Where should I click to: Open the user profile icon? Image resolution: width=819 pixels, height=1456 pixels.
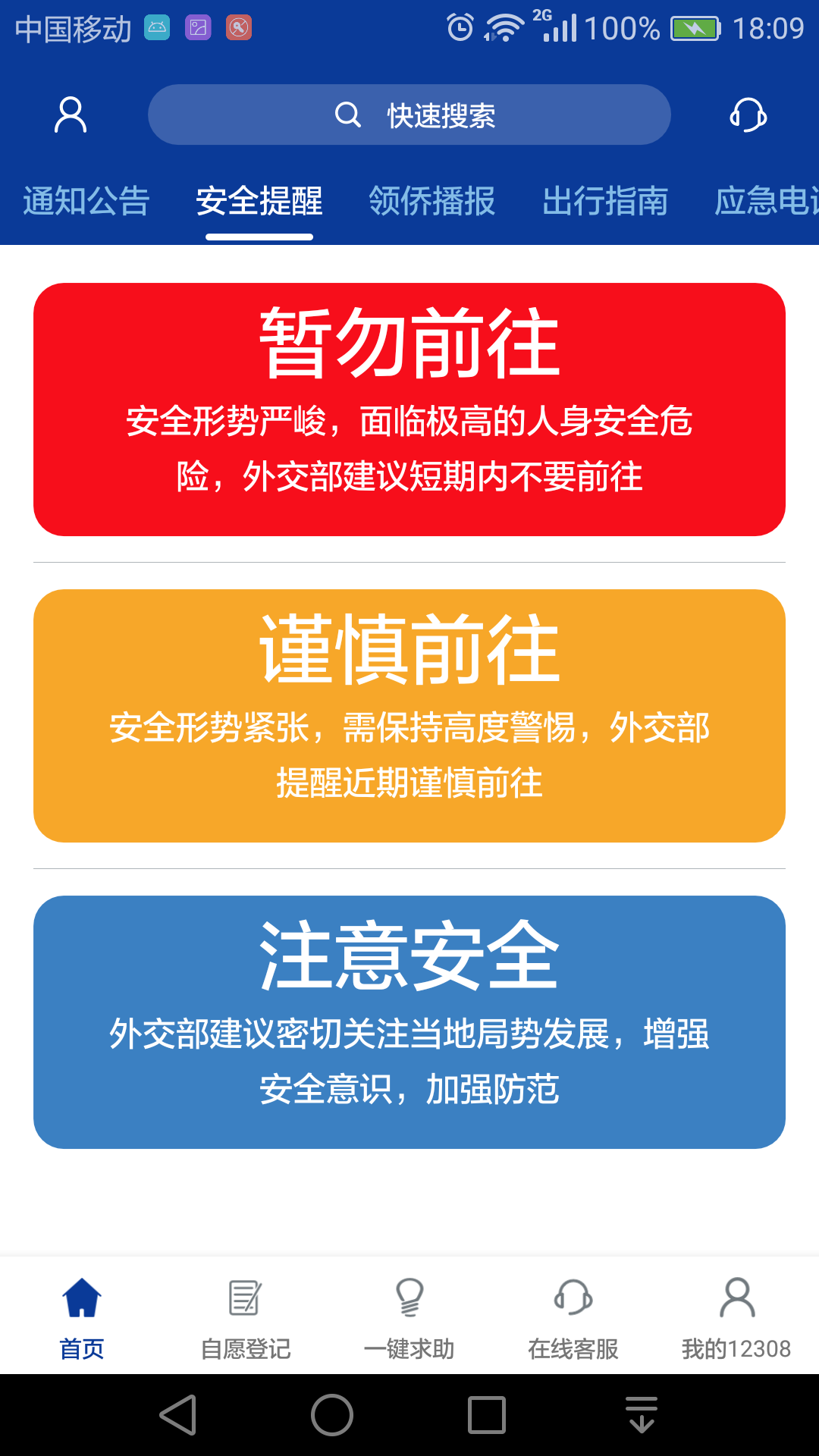tap(71, 115)
